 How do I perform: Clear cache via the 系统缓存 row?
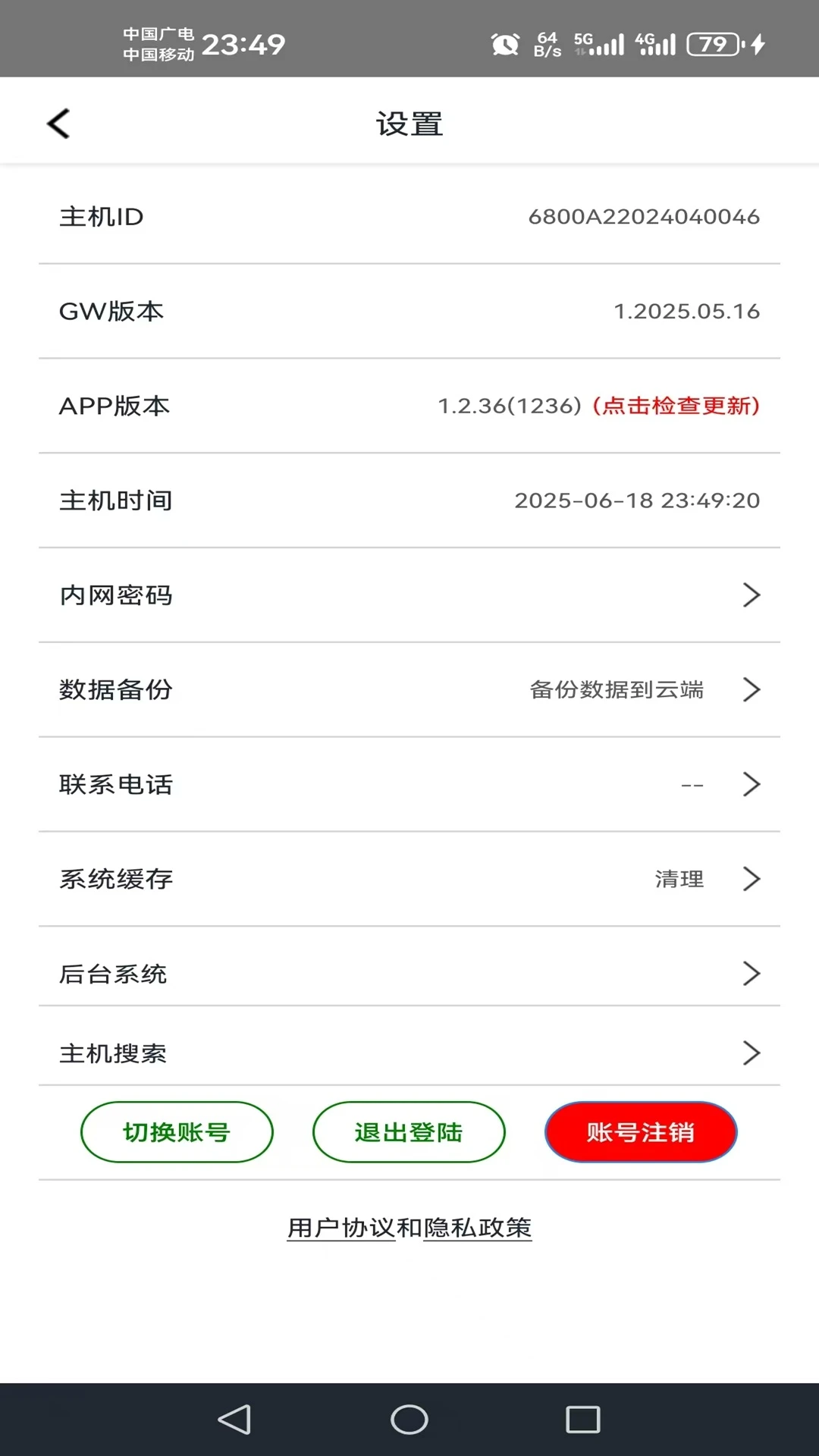409,880
